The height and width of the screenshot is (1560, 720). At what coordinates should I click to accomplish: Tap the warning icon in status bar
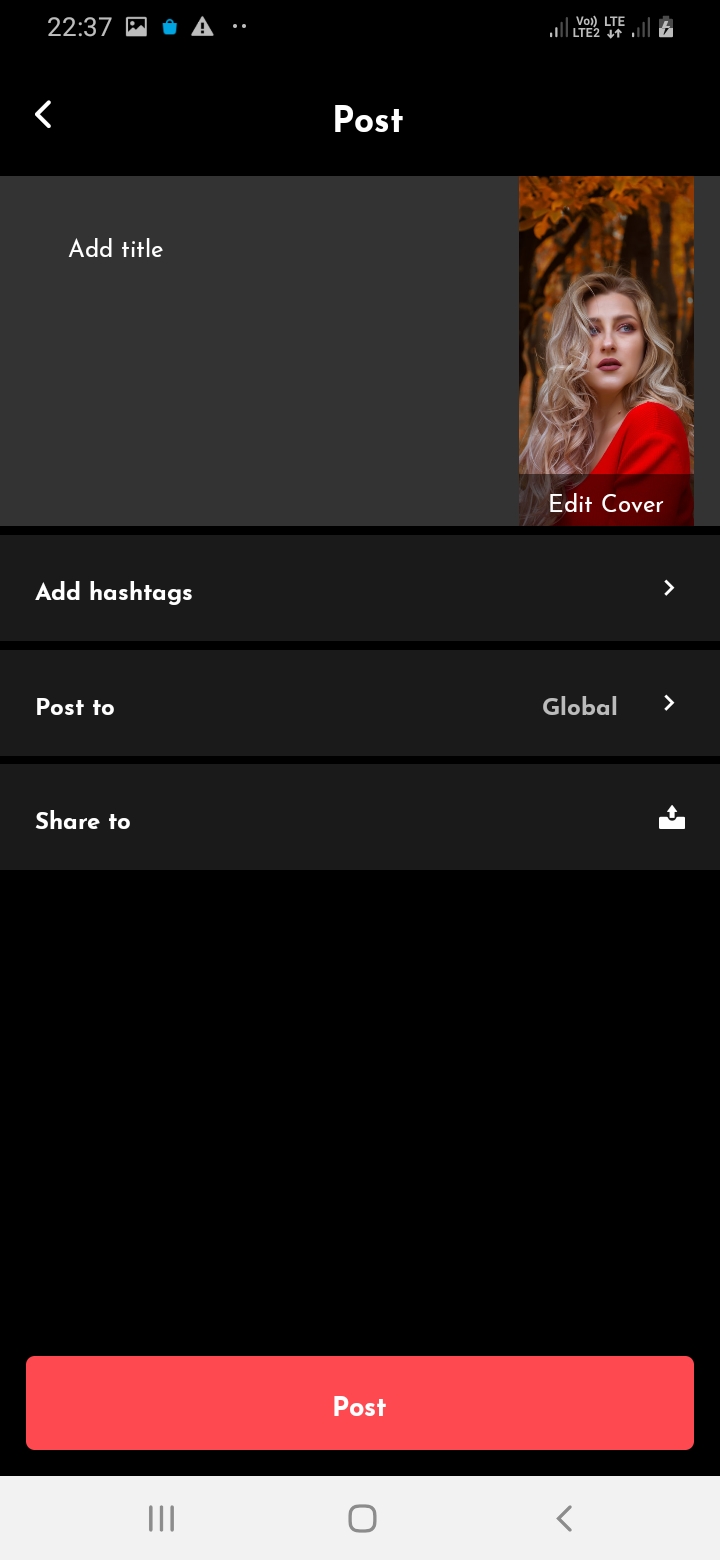(202, 27)
